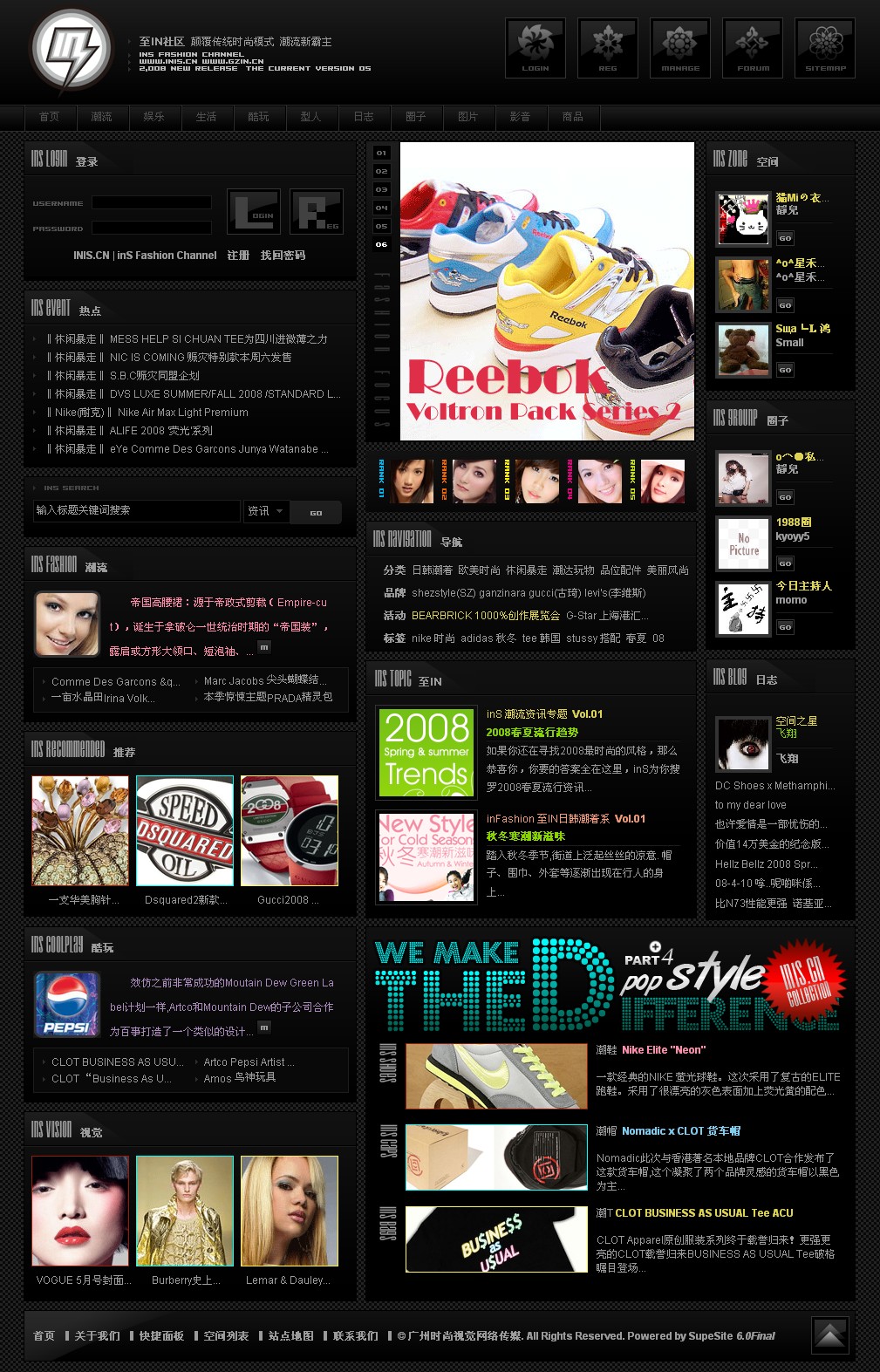This screenshot has height=1372, width=880.
Task: Tap the 注册 link under login
Action: pos(238,256)
